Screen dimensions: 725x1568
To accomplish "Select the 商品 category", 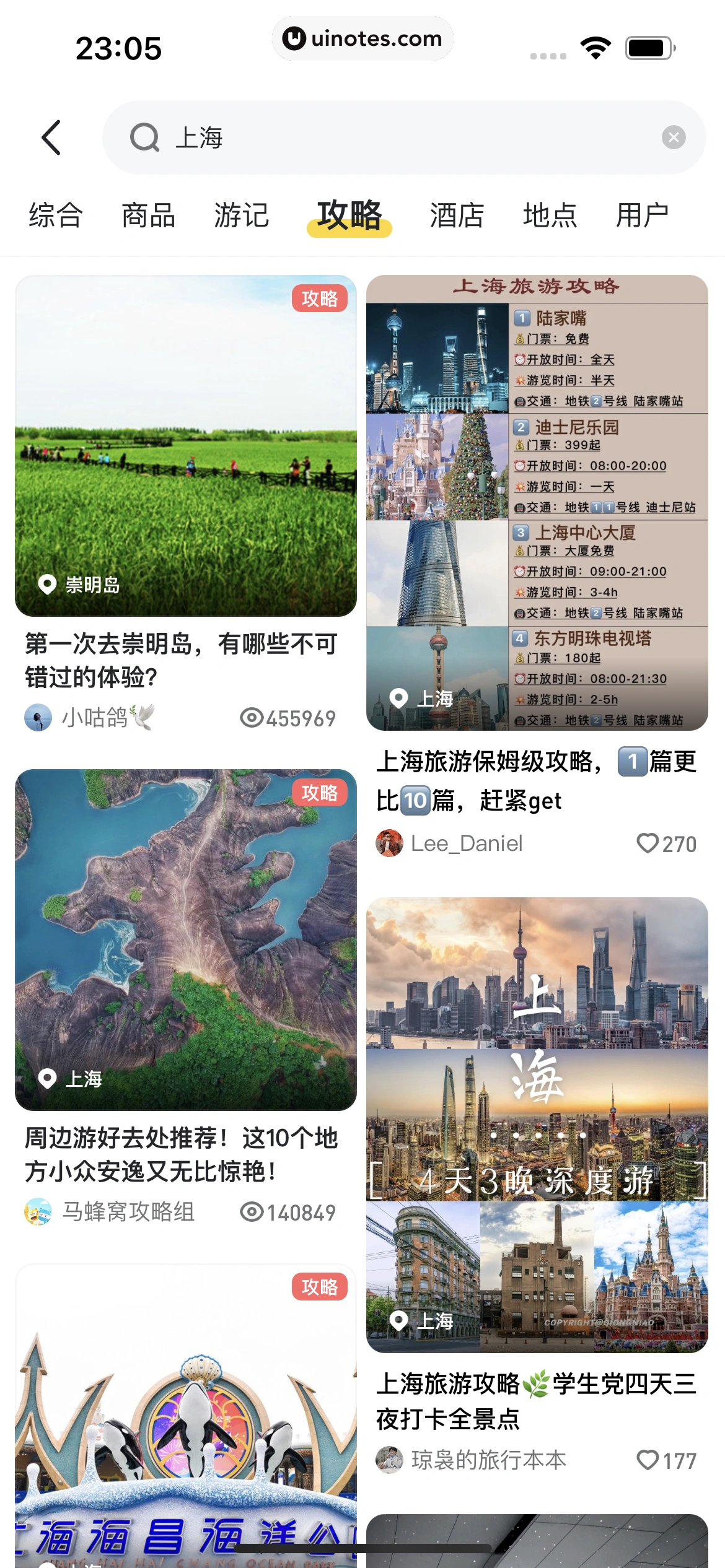I will [x=148, y=214].
